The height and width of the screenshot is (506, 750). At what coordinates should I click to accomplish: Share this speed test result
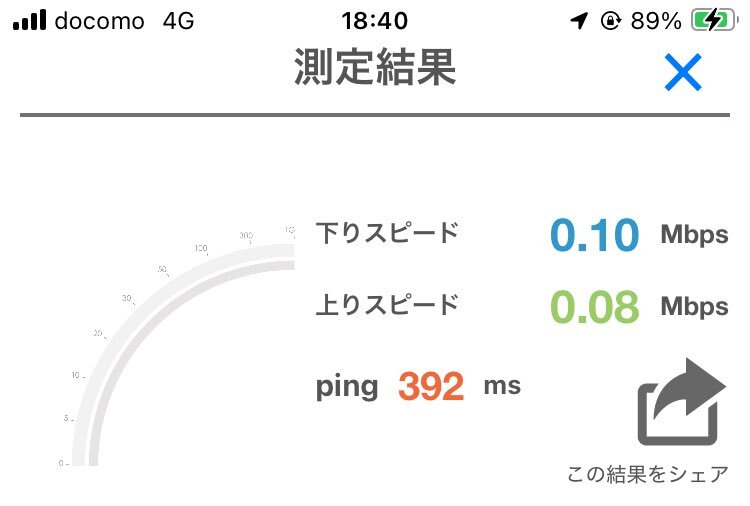(680, 407)
